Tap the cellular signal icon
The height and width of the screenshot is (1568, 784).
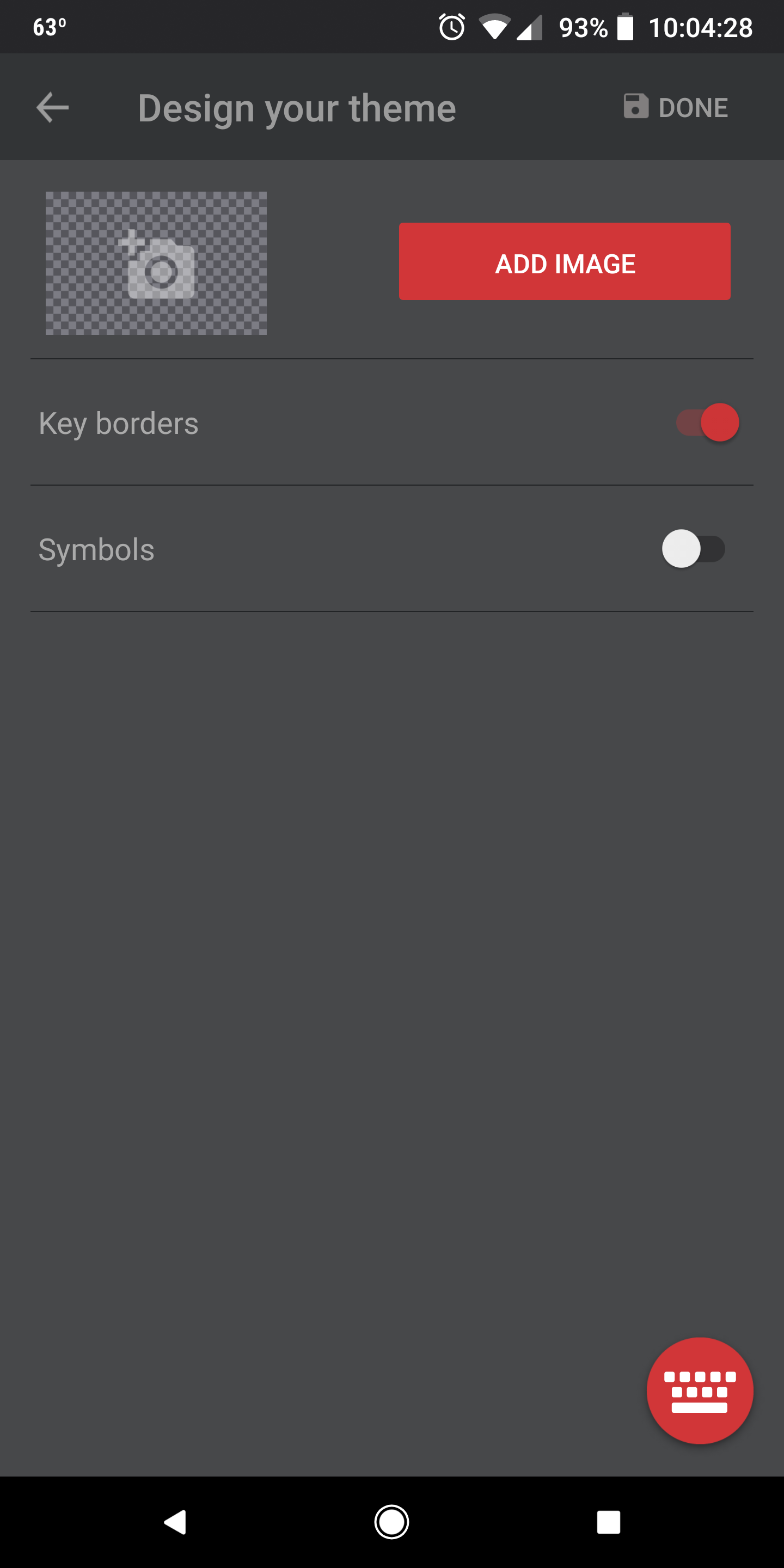531,26
